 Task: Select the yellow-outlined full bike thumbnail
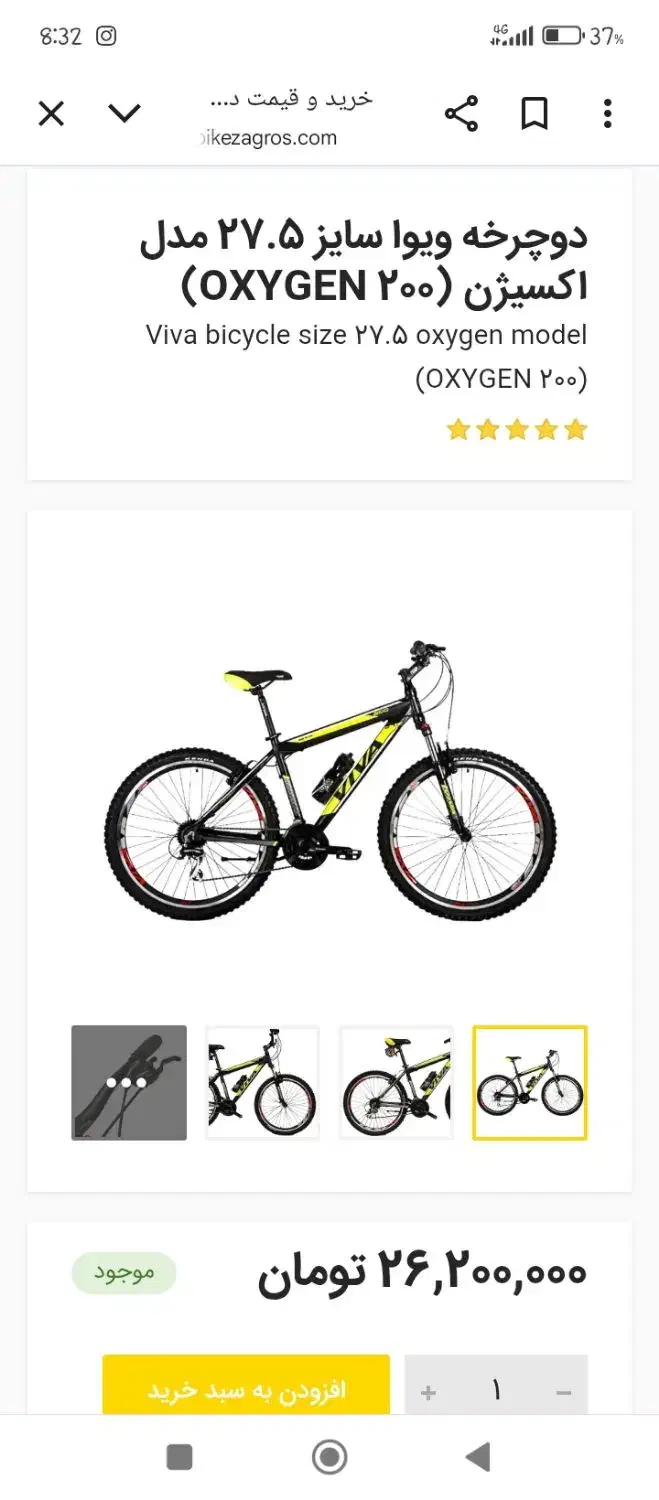(x=529, y=1082)
